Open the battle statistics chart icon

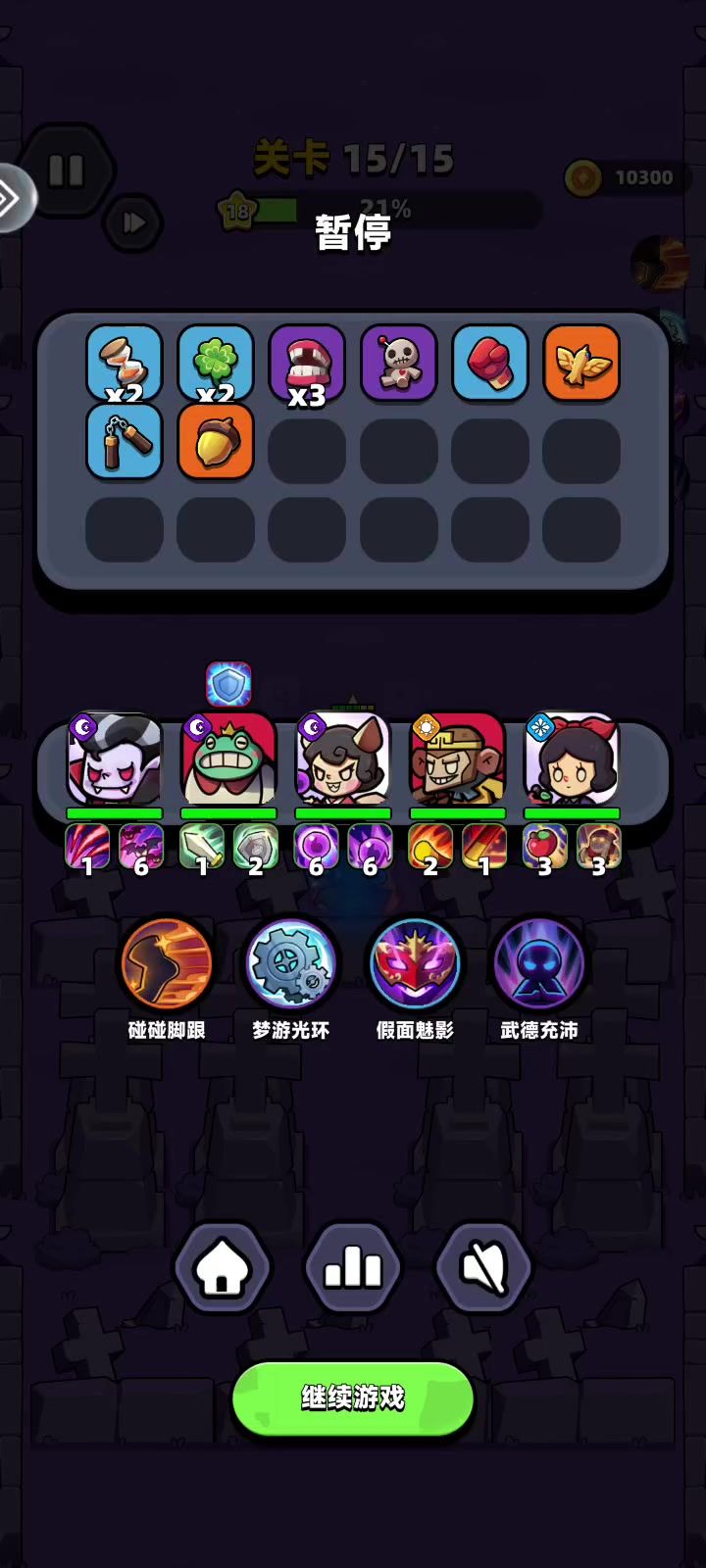[x=353, y=1268]
